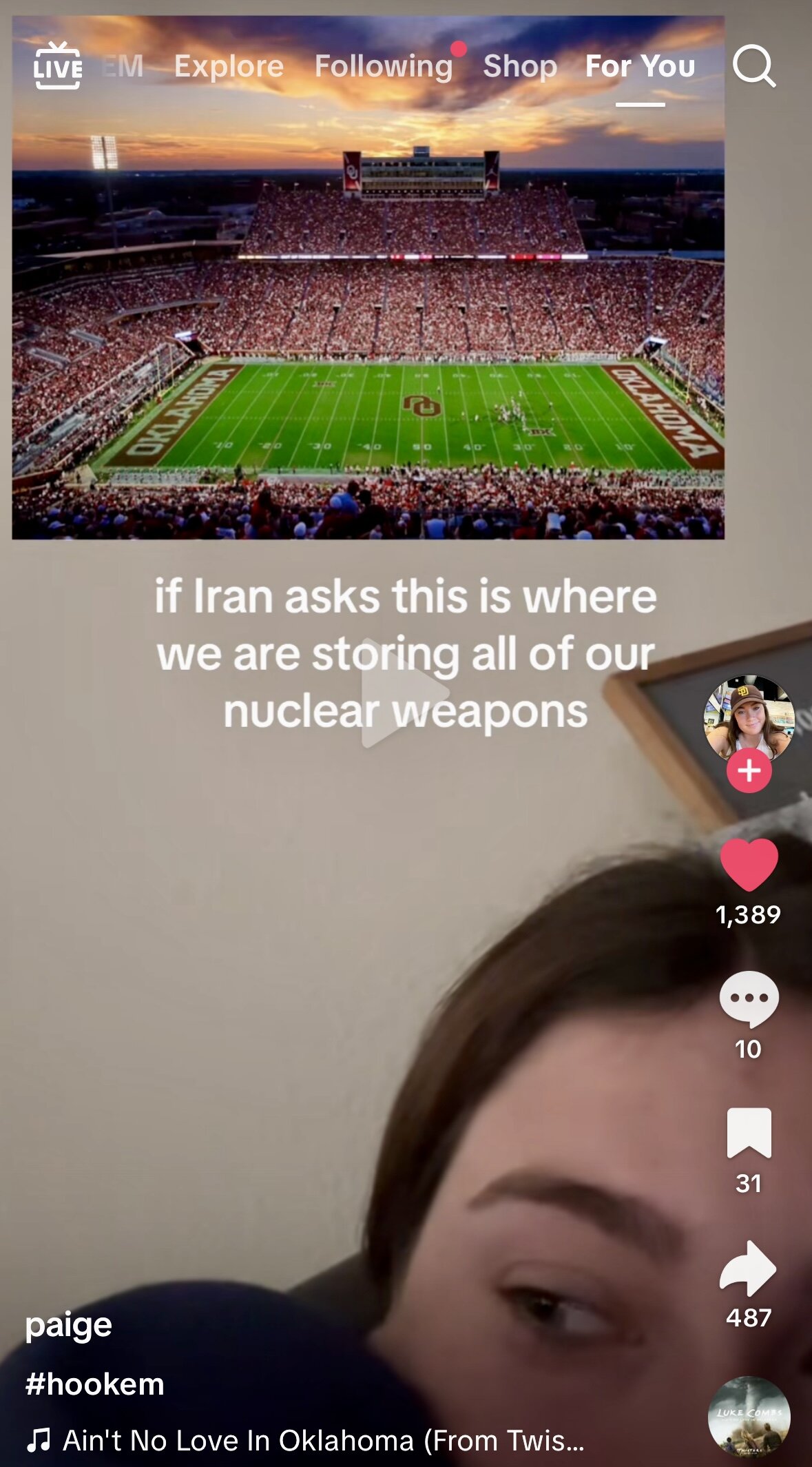
Task: Select the For You tab
Action: tap(640, 66)
